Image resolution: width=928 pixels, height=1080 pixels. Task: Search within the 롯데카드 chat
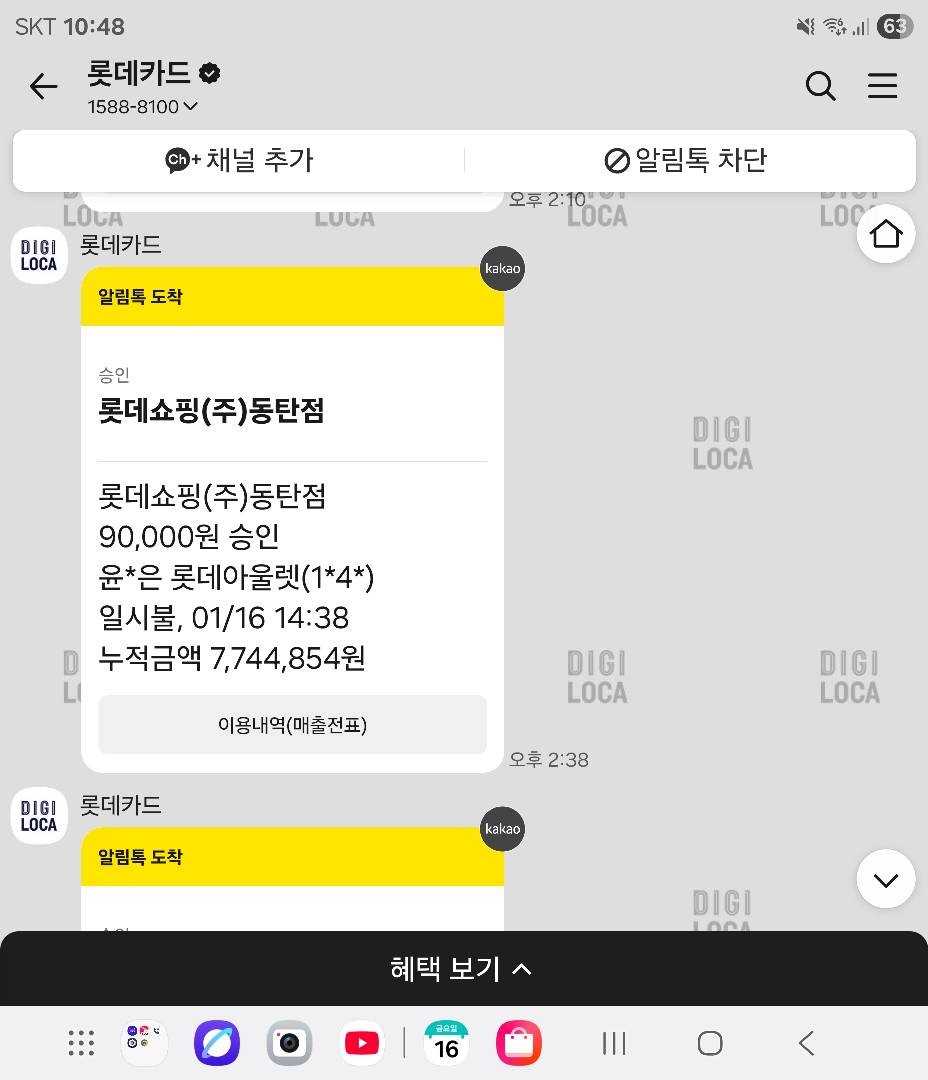coord(820,87)
